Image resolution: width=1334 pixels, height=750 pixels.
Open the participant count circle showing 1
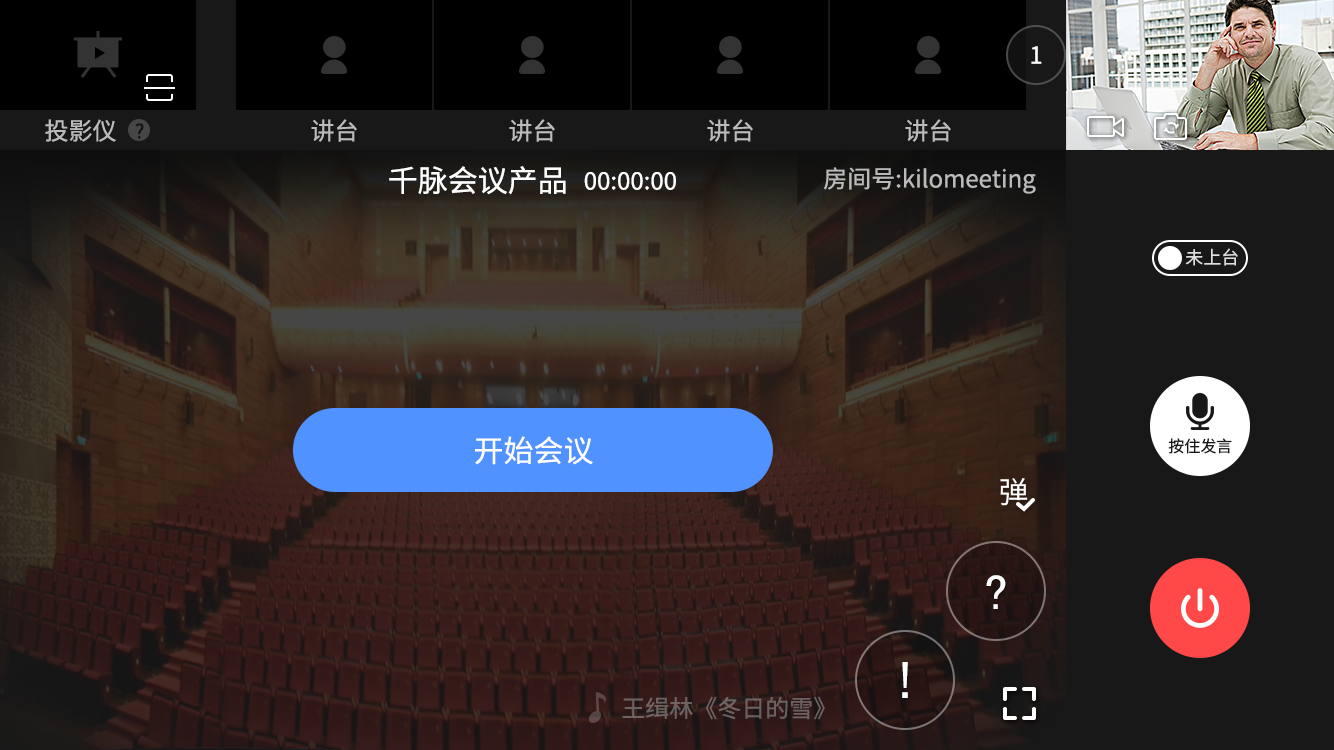click(x=1035, y=55)
